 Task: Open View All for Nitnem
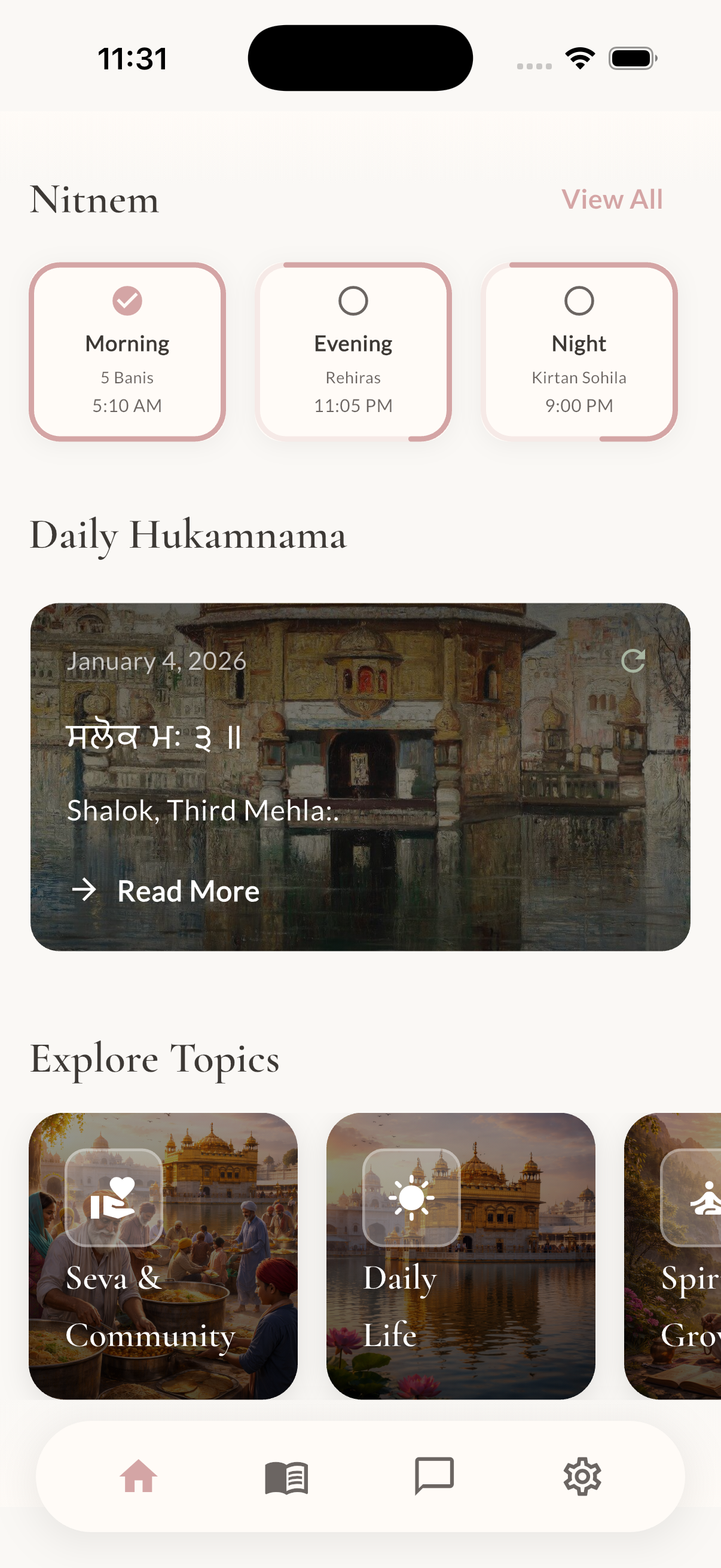(613, 199)
